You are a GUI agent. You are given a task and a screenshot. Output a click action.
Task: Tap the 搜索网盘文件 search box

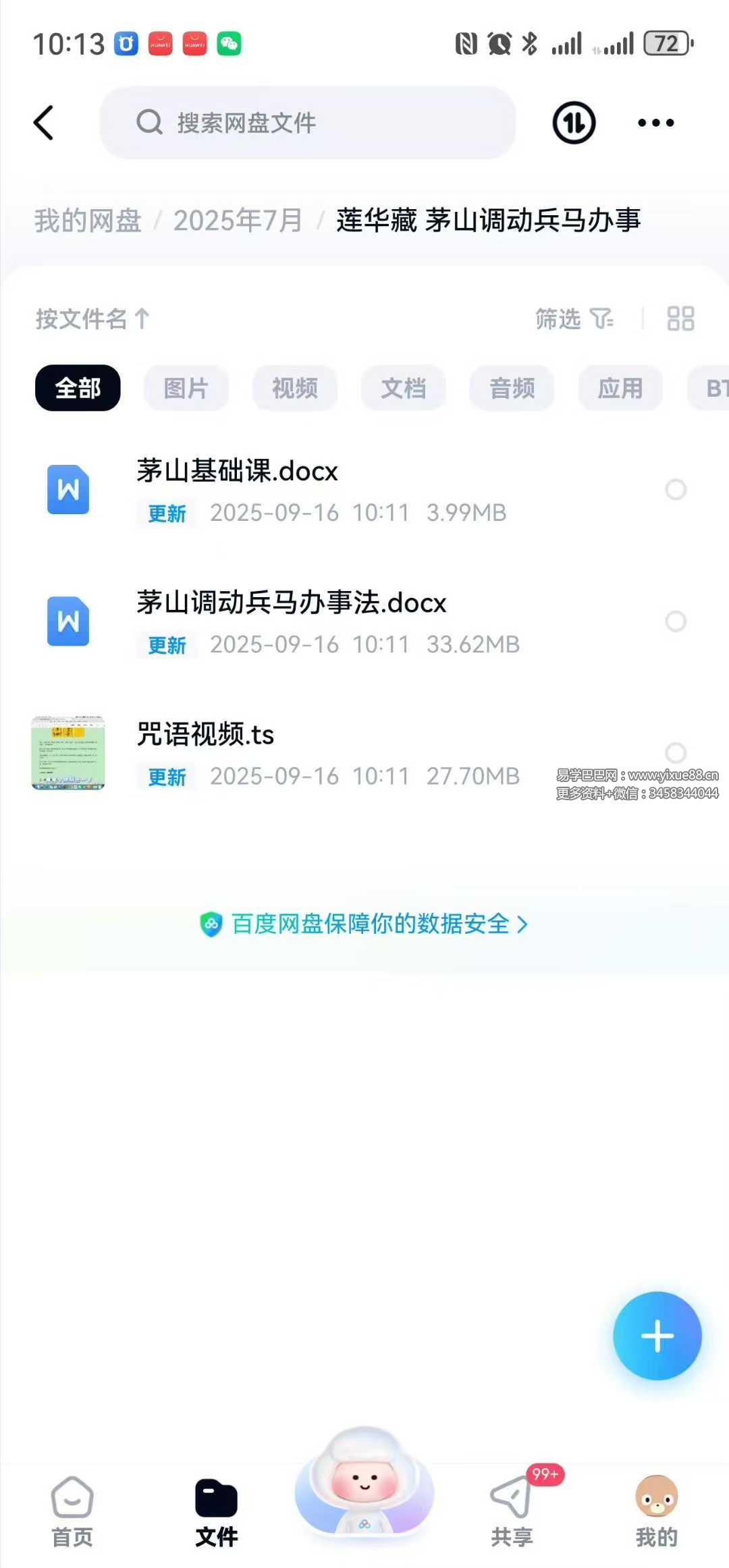pyautogui.click(x=307, y=123)
